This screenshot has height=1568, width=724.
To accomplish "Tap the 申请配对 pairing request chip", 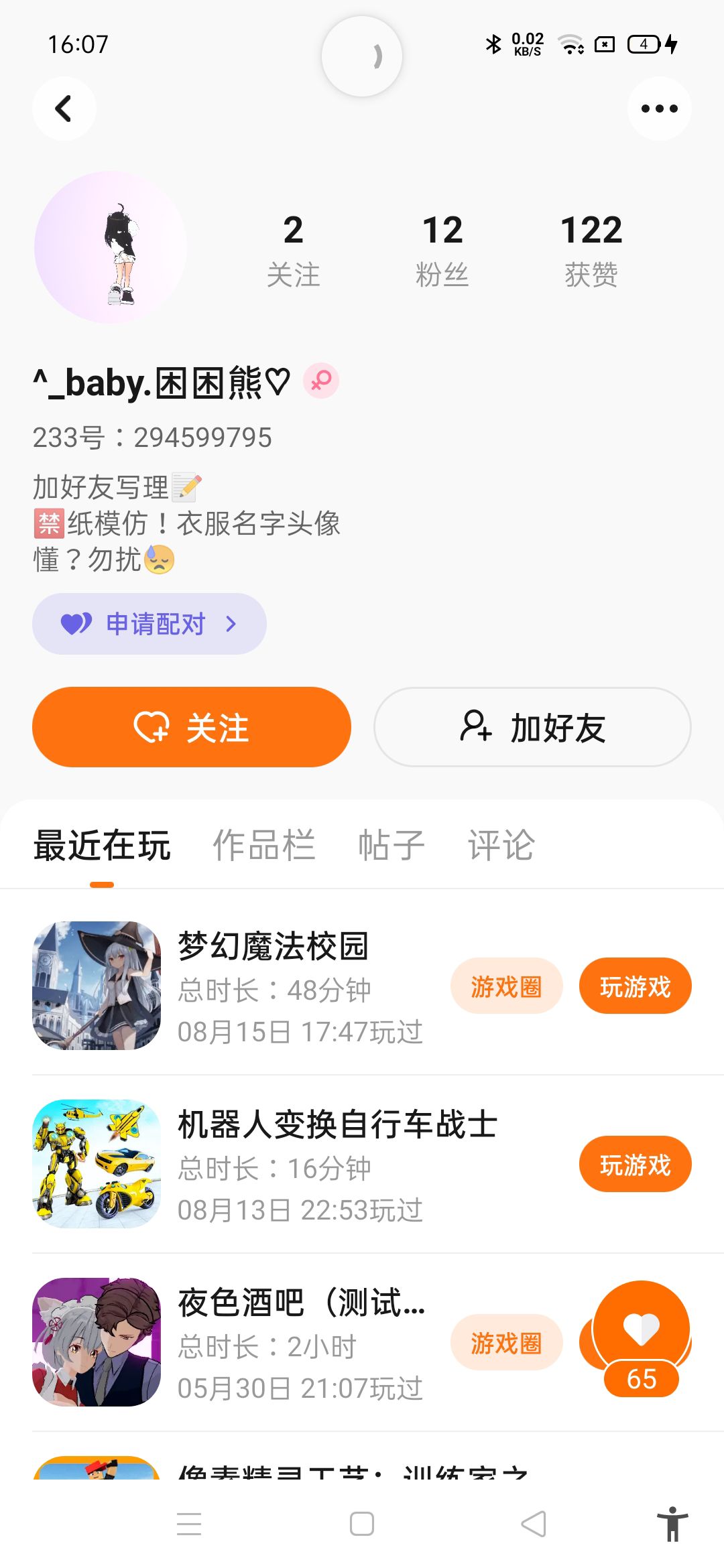I will click(149, 624).
